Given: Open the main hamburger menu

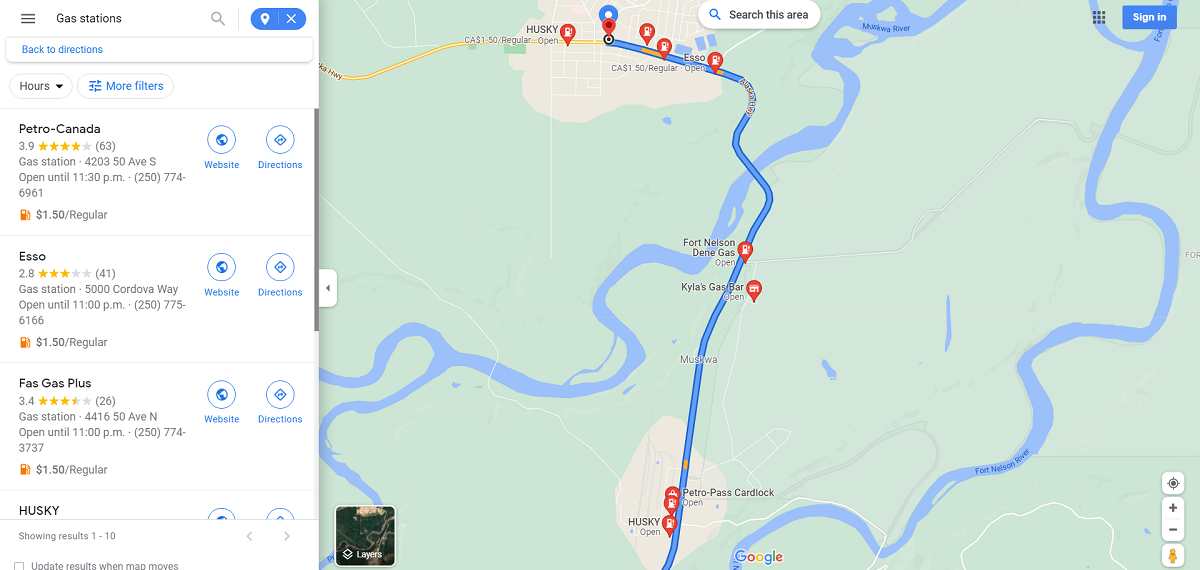Looking at the screenshot, I should pyautogui.click(x=28, y=18).
